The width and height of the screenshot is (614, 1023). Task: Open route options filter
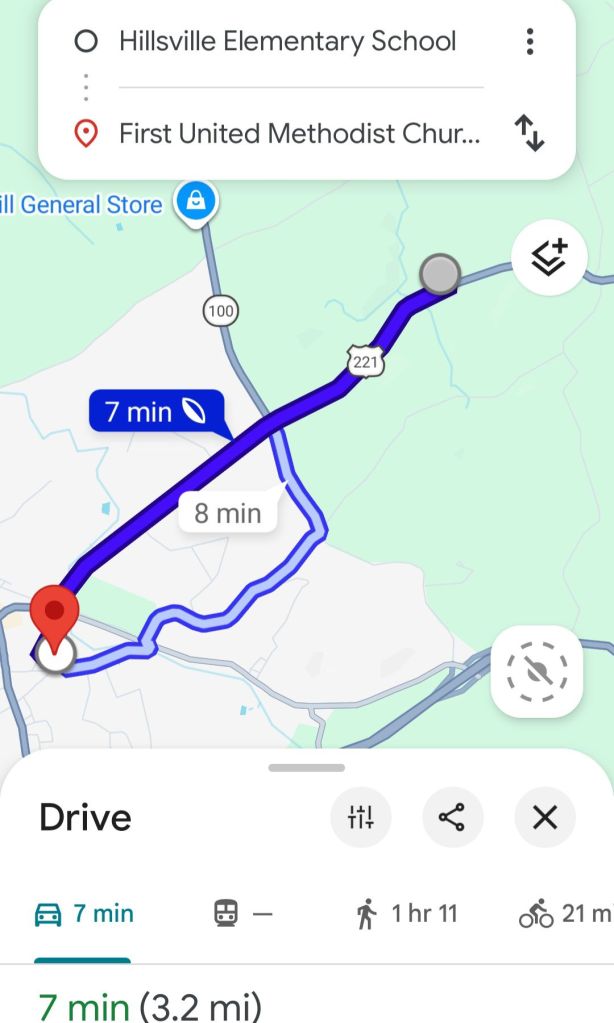[x=361, y=818]
